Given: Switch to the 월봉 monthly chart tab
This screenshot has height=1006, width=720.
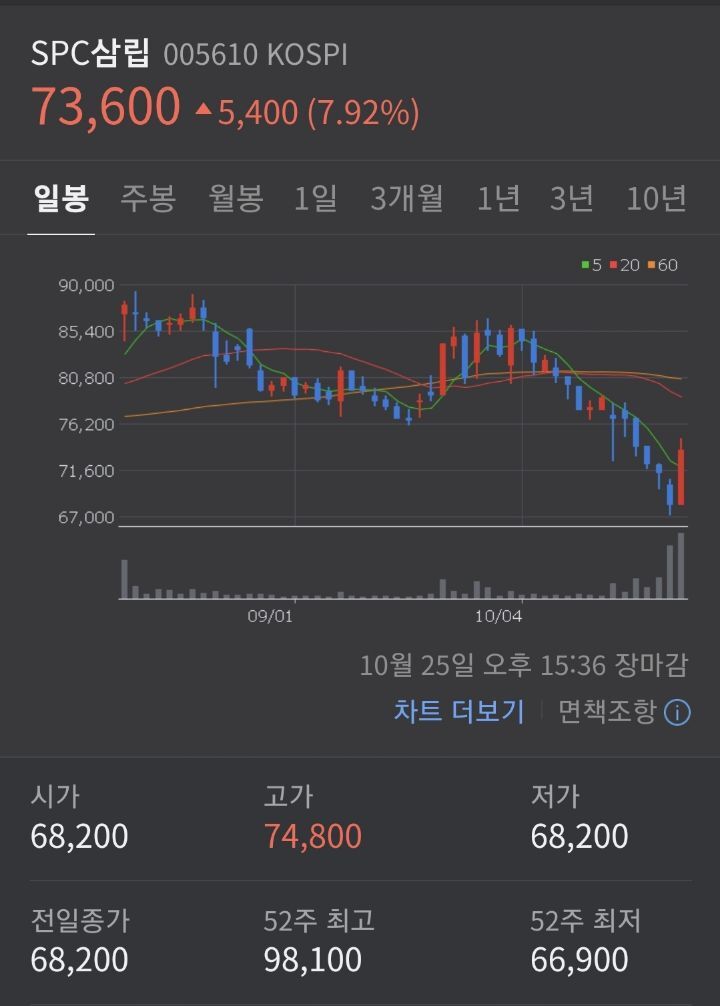Looking at the screenshot, I should point(234,199).
